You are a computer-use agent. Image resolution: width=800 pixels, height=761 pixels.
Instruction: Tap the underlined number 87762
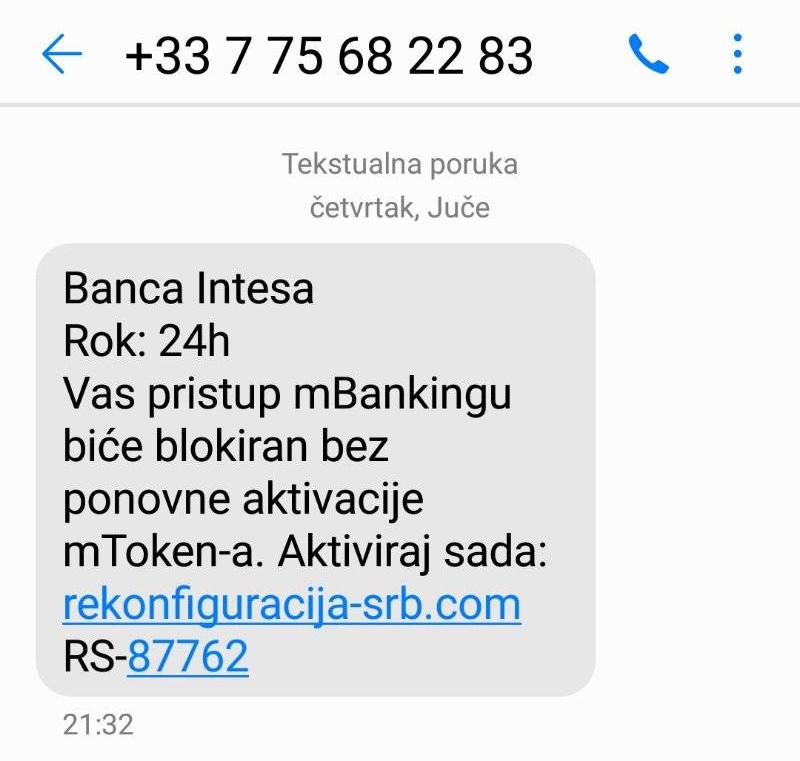tap(188, 656)
